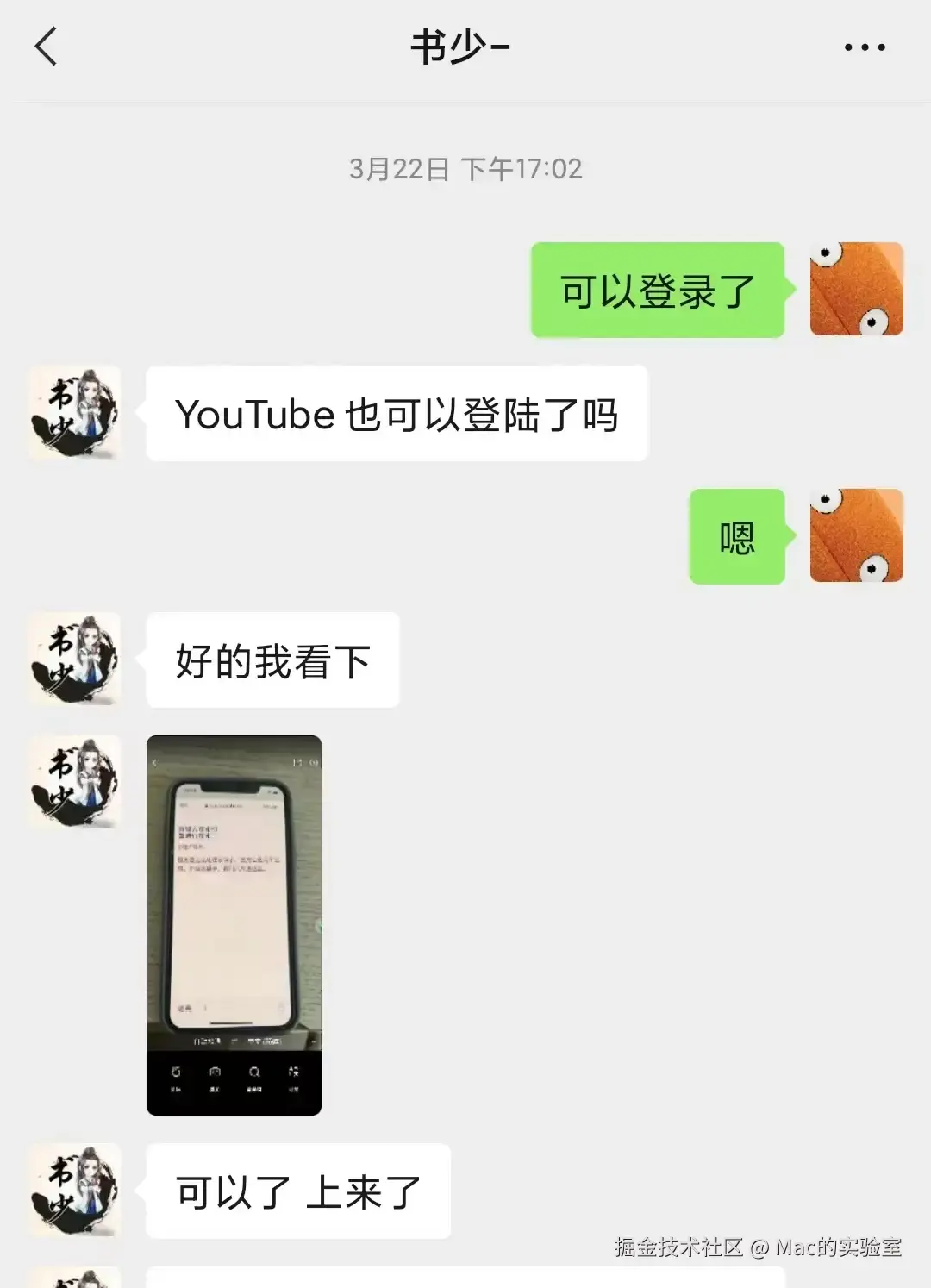Open the three-dot chat info menu

[864, 47]
